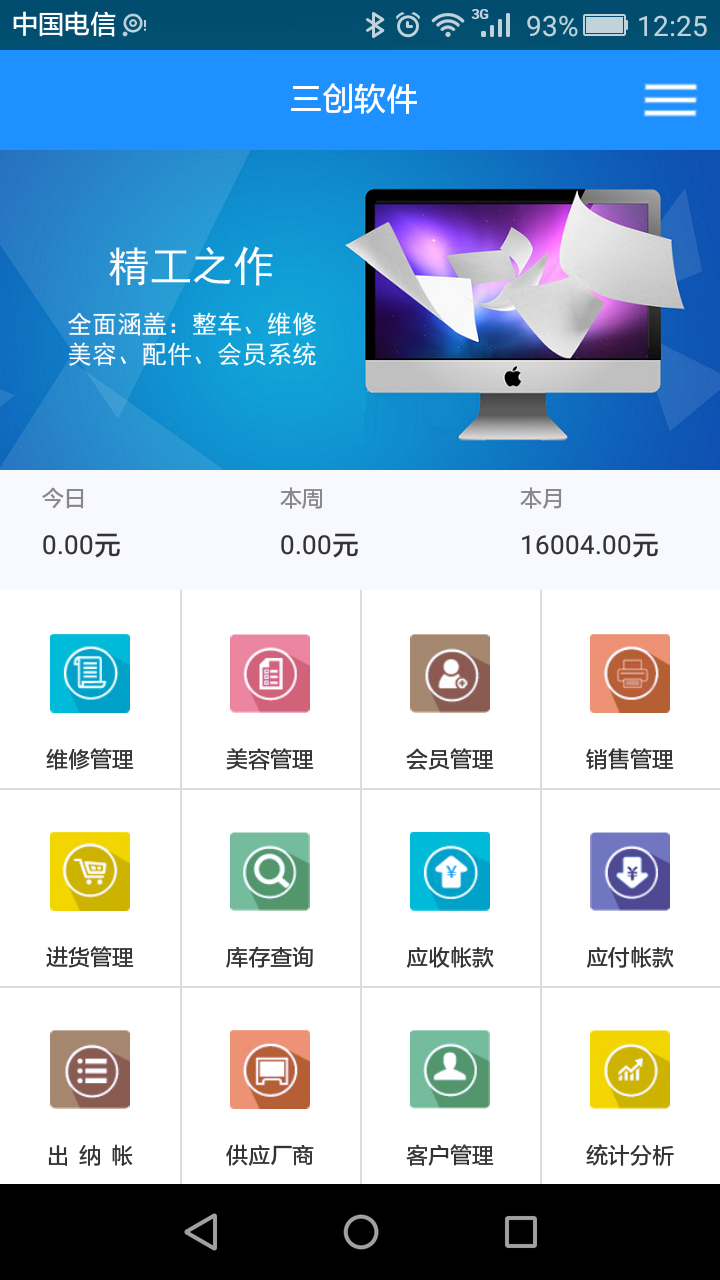This screenshot has height=1280, width=720.
Task: Go back using system back button
Action: (201, 1232)
